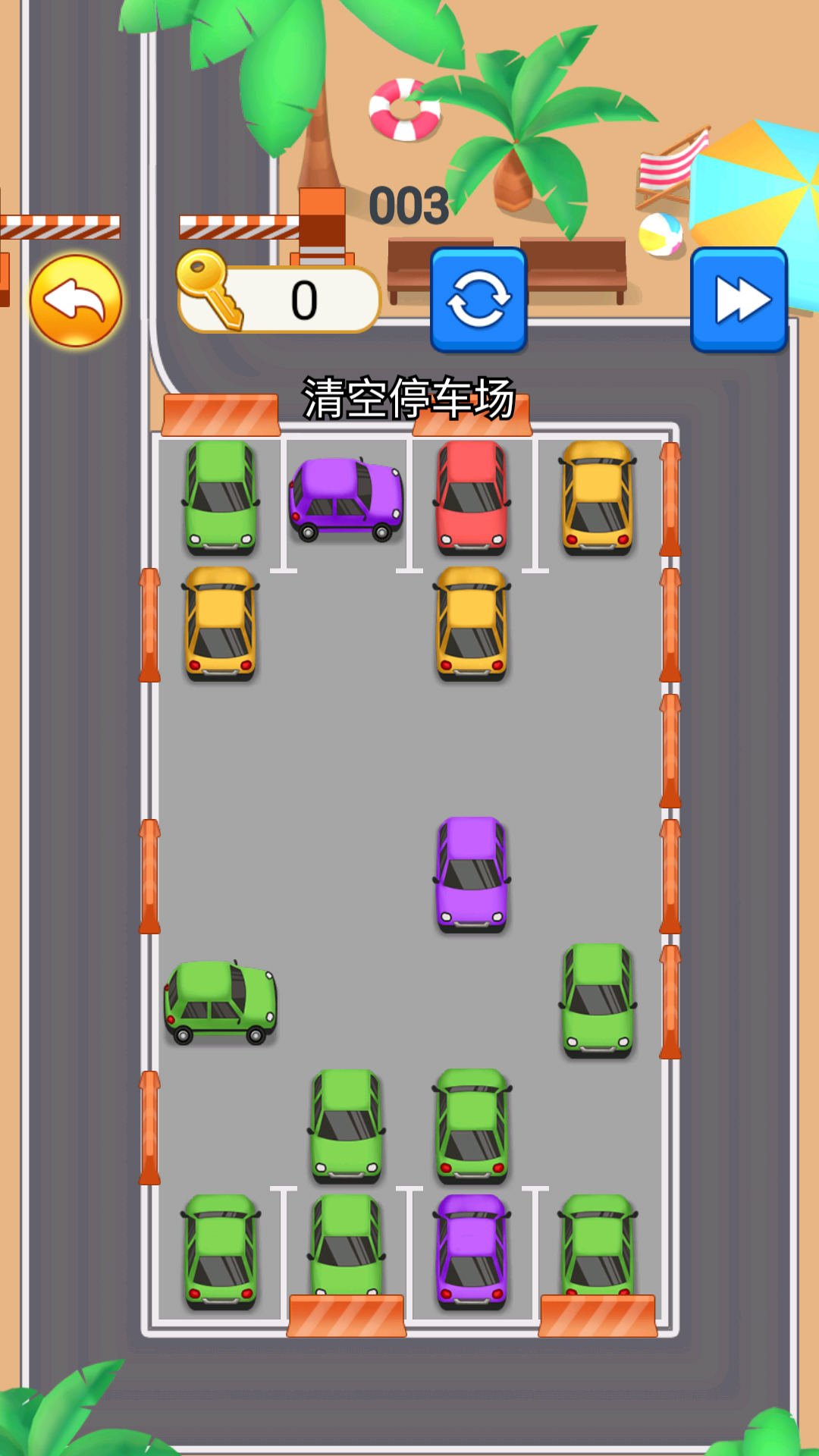
Task: Open the golden key counter
Action: coord(278,300)
